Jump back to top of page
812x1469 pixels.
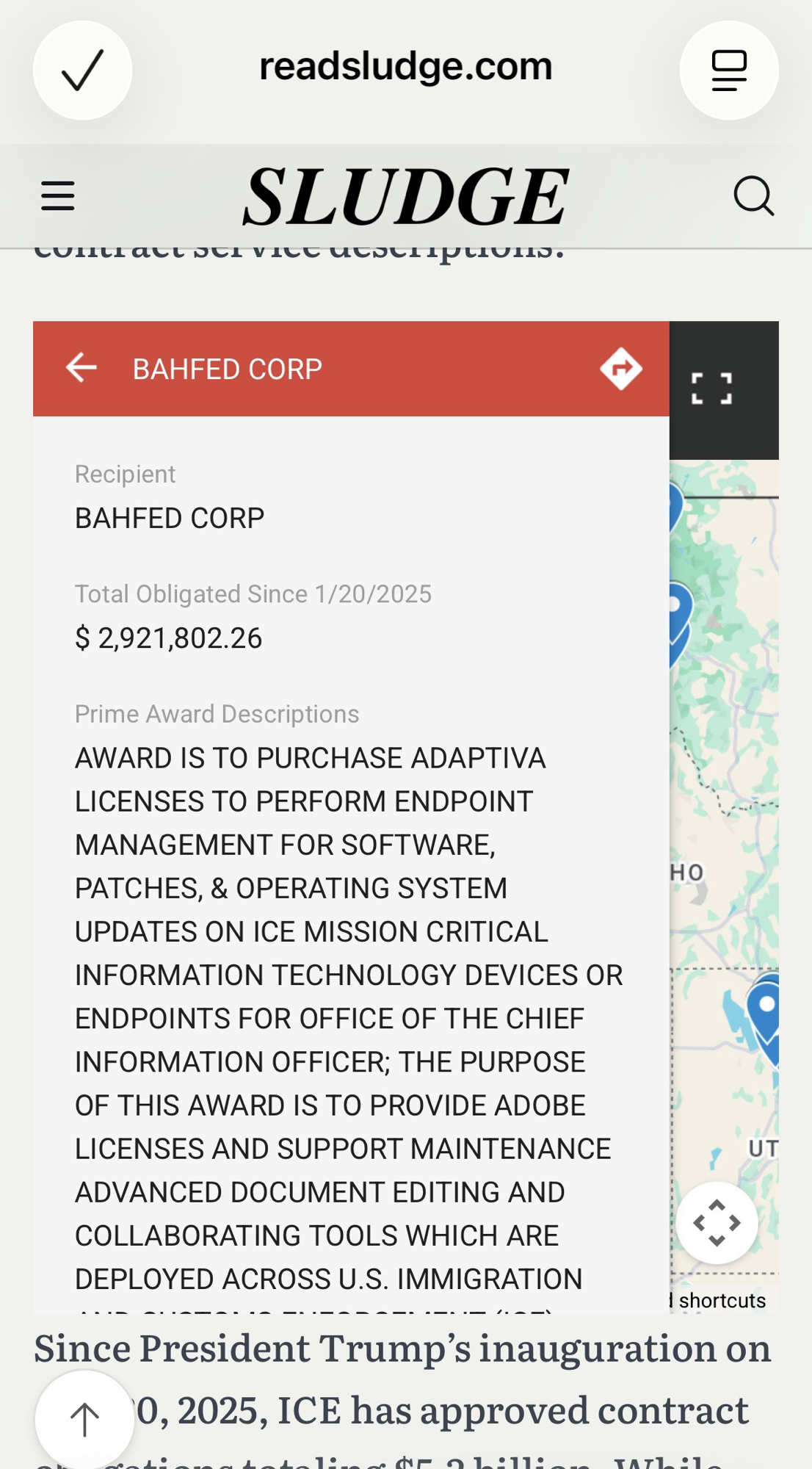click(84, 1418)
